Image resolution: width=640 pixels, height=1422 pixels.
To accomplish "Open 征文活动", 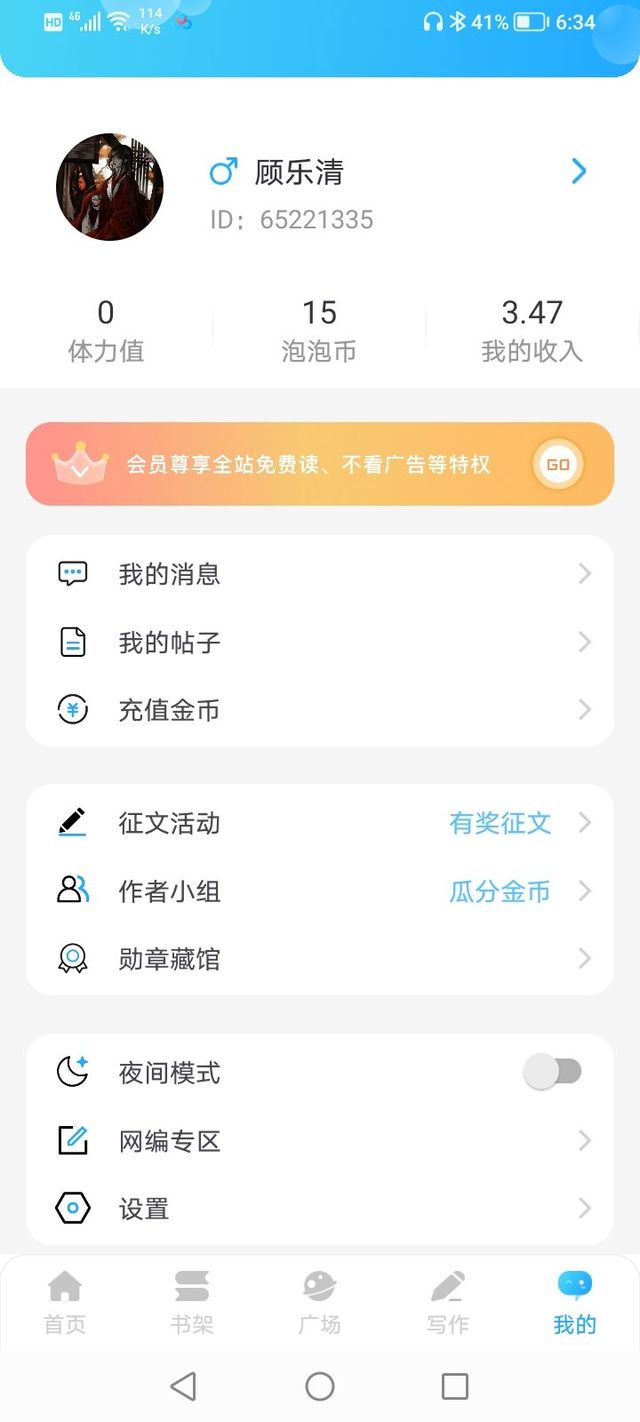I will tap(320, 823).
